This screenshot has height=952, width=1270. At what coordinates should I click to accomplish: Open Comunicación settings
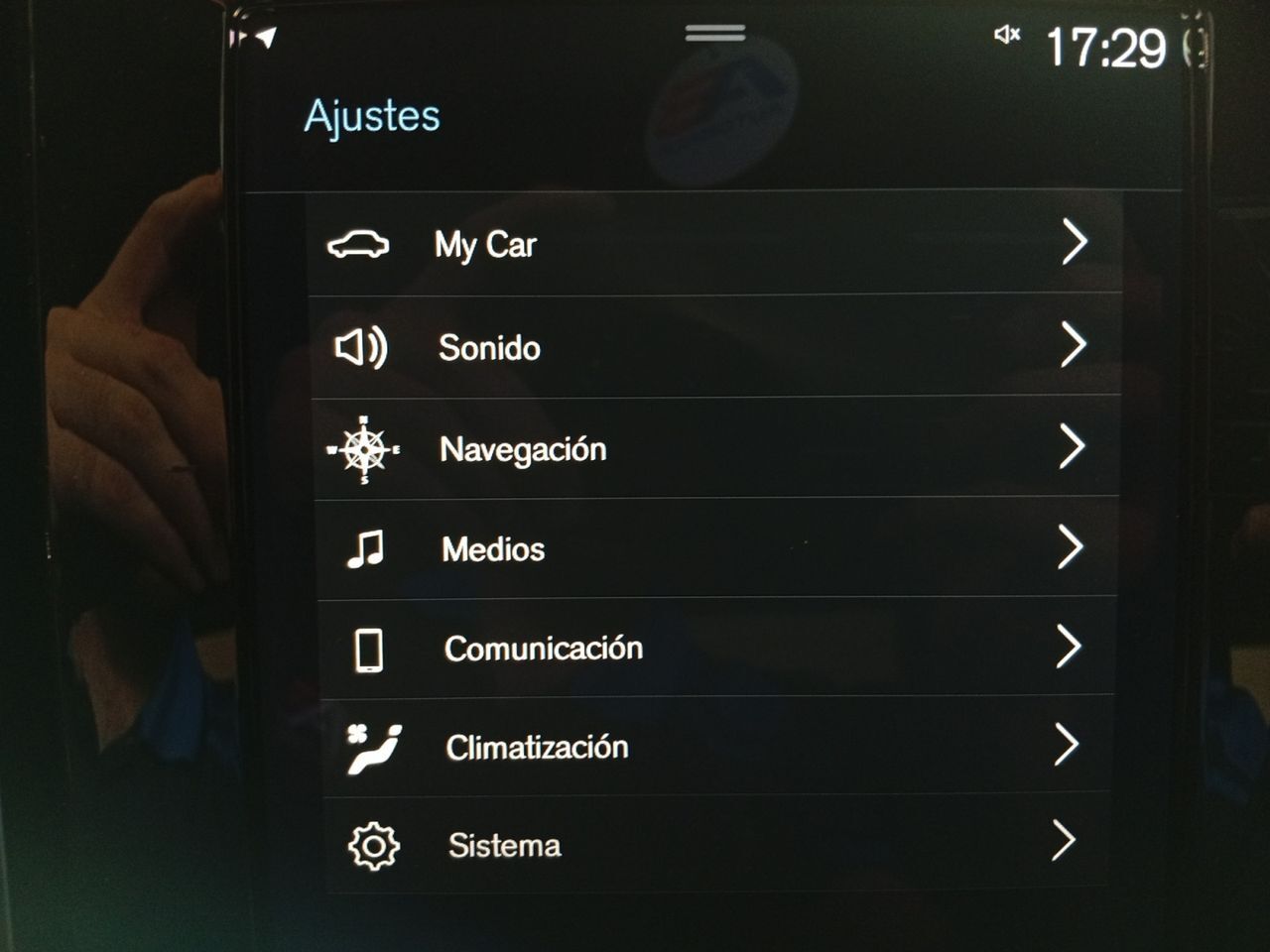[x=714, y=649]
